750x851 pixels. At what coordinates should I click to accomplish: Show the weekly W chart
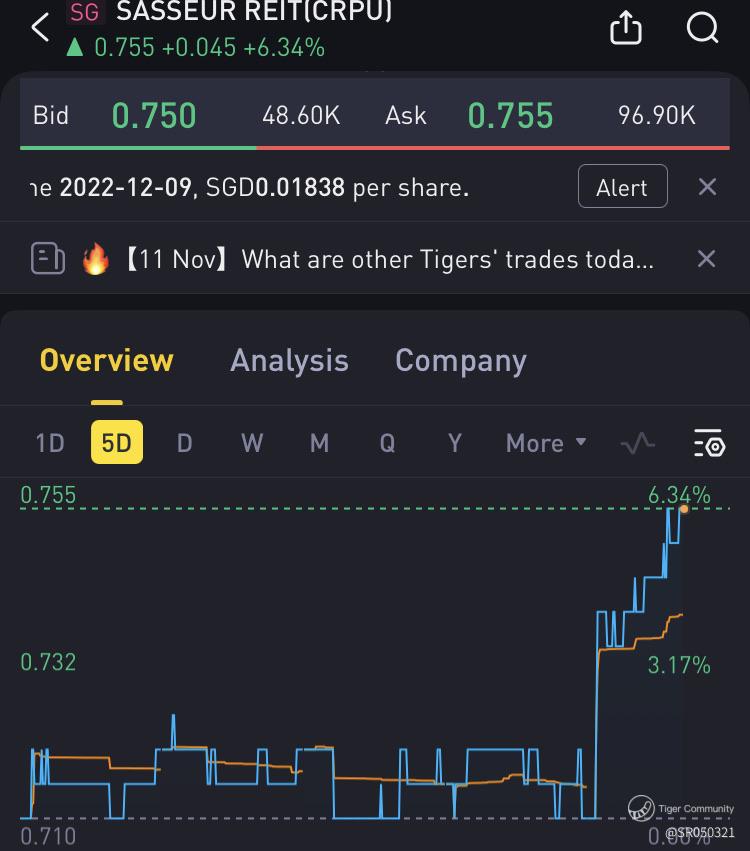tap(252, 443)
